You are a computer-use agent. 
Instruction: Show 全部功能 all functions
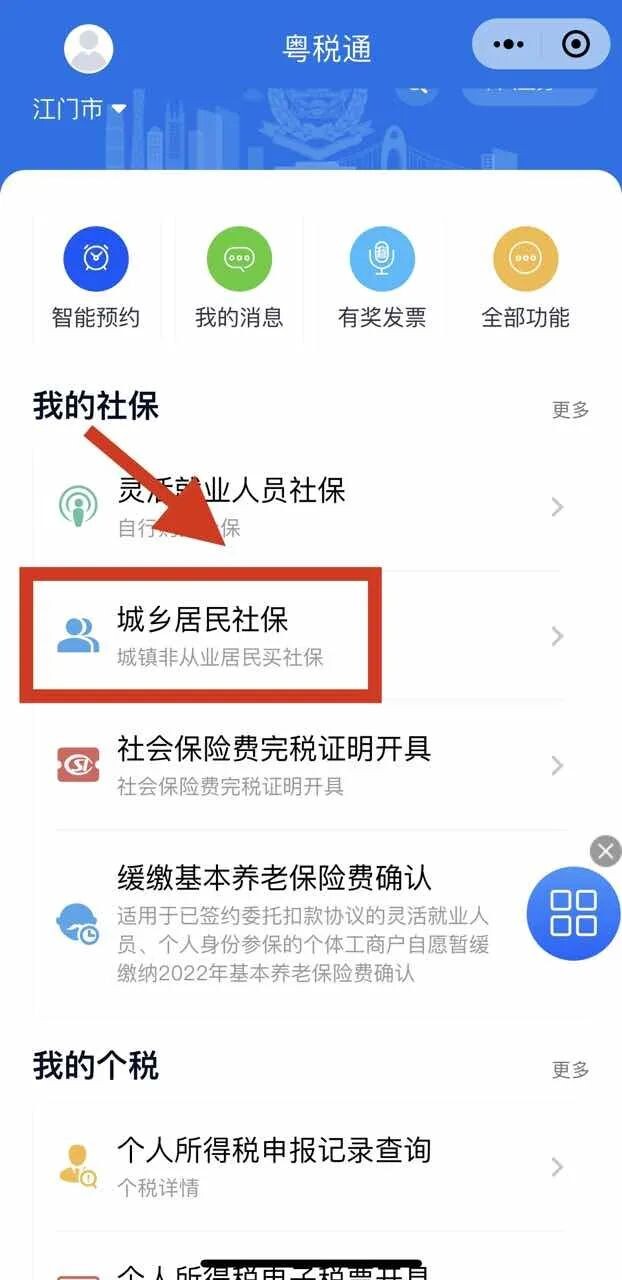pyautogui.click(x=525, y=279)
